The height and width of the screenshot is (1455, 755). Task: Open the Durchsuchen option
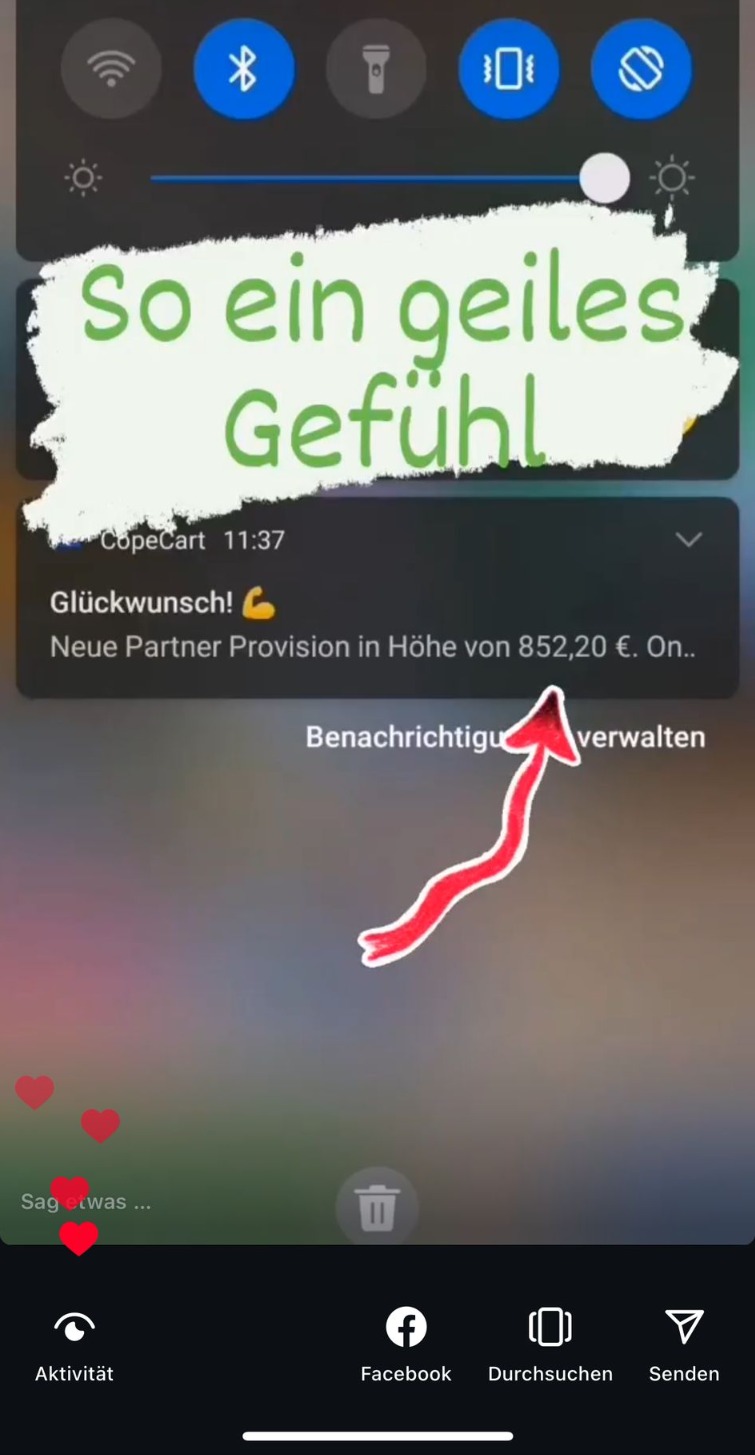[550, 1345]
